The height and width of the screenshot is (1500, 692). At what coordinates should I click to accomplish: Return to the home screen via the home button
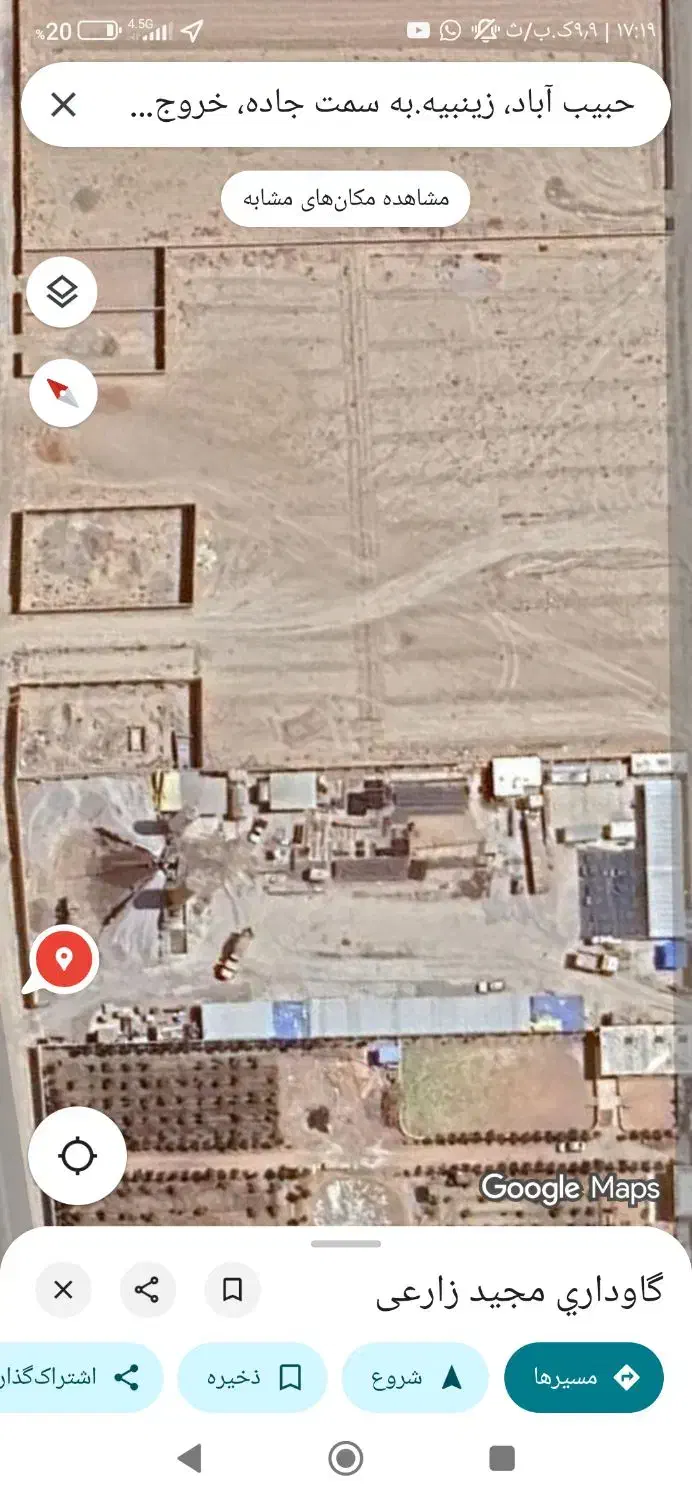click(346, 1458)
